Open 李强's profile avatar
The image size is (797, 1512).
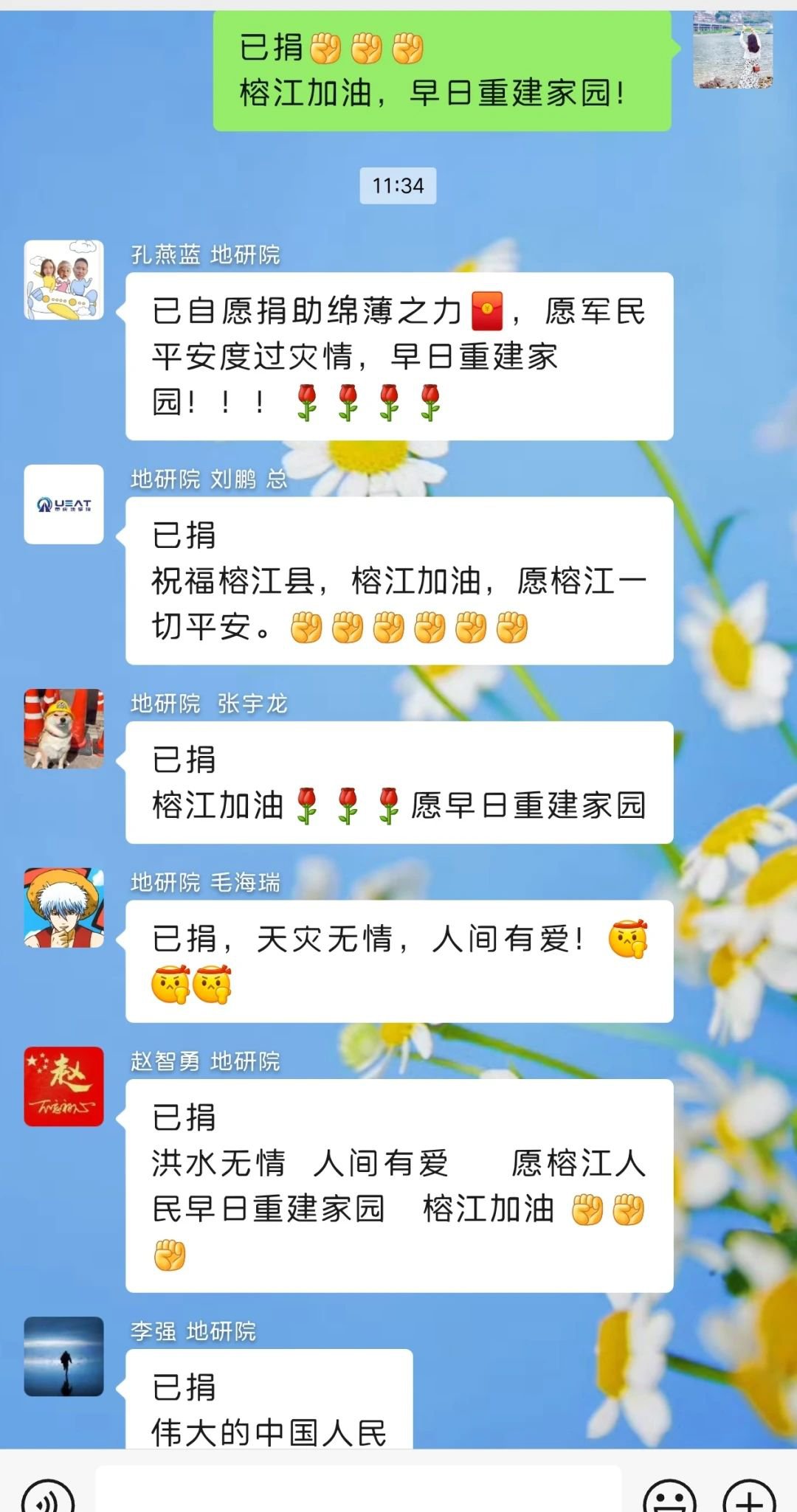(x=64, y=1356)
